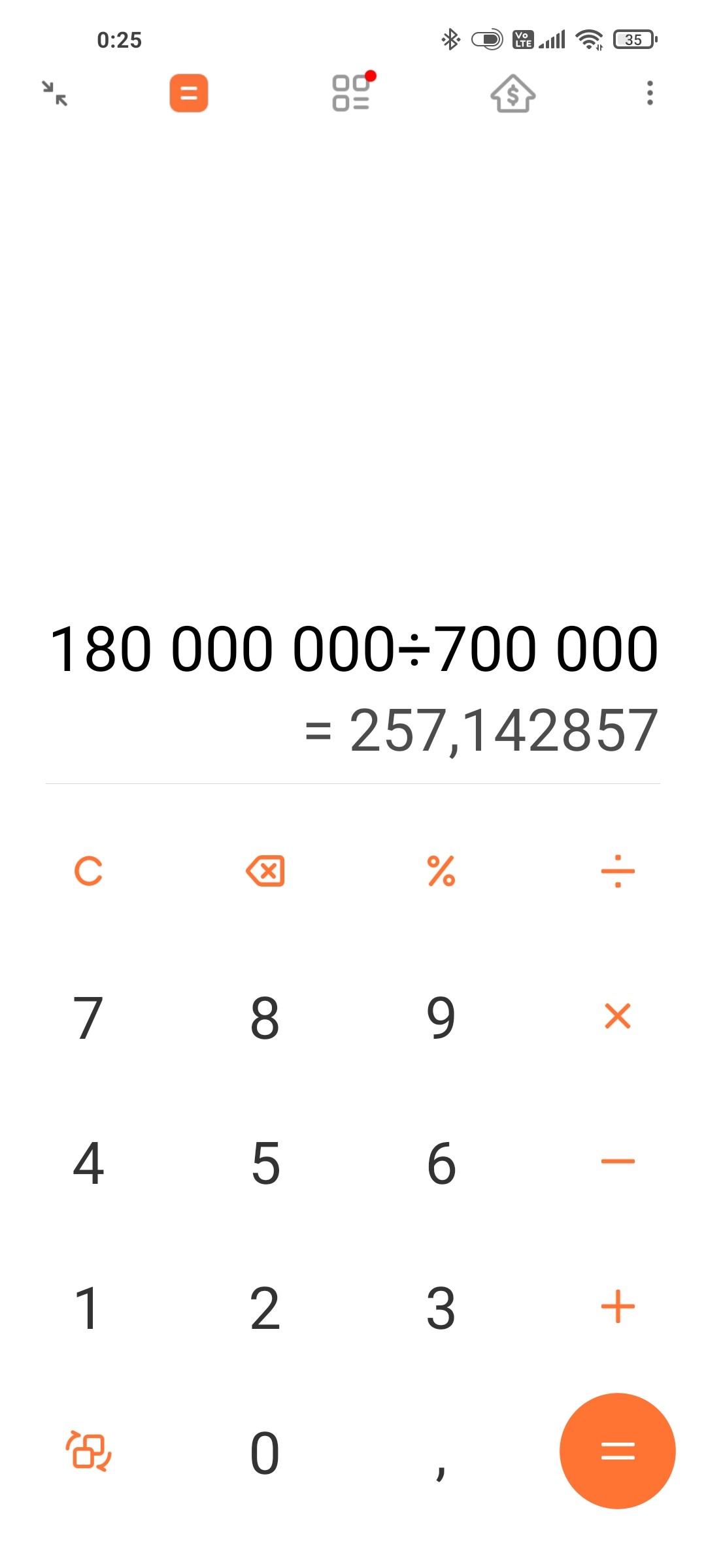The width and height of the screenshot is (706, 1568).
Task: Choose the multiplication operator key
Action: click(618, 1017)
